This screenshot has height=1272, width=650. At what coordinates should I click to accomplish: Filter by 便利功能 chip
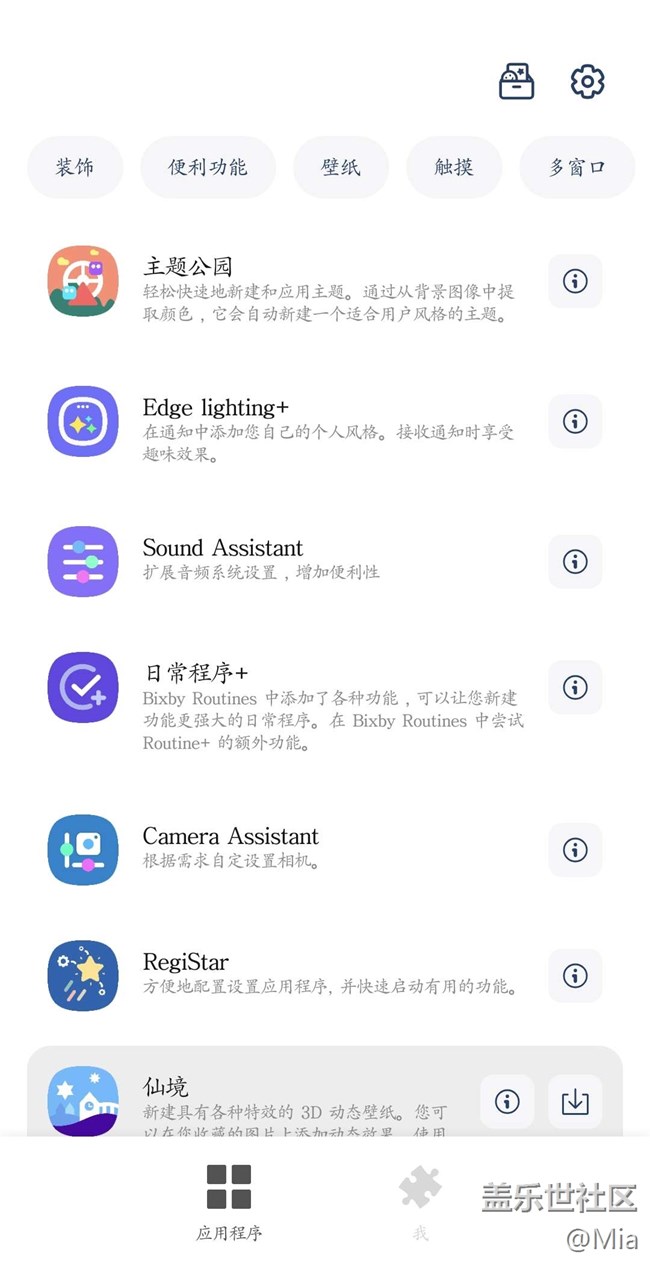click(x=208, y=167)
